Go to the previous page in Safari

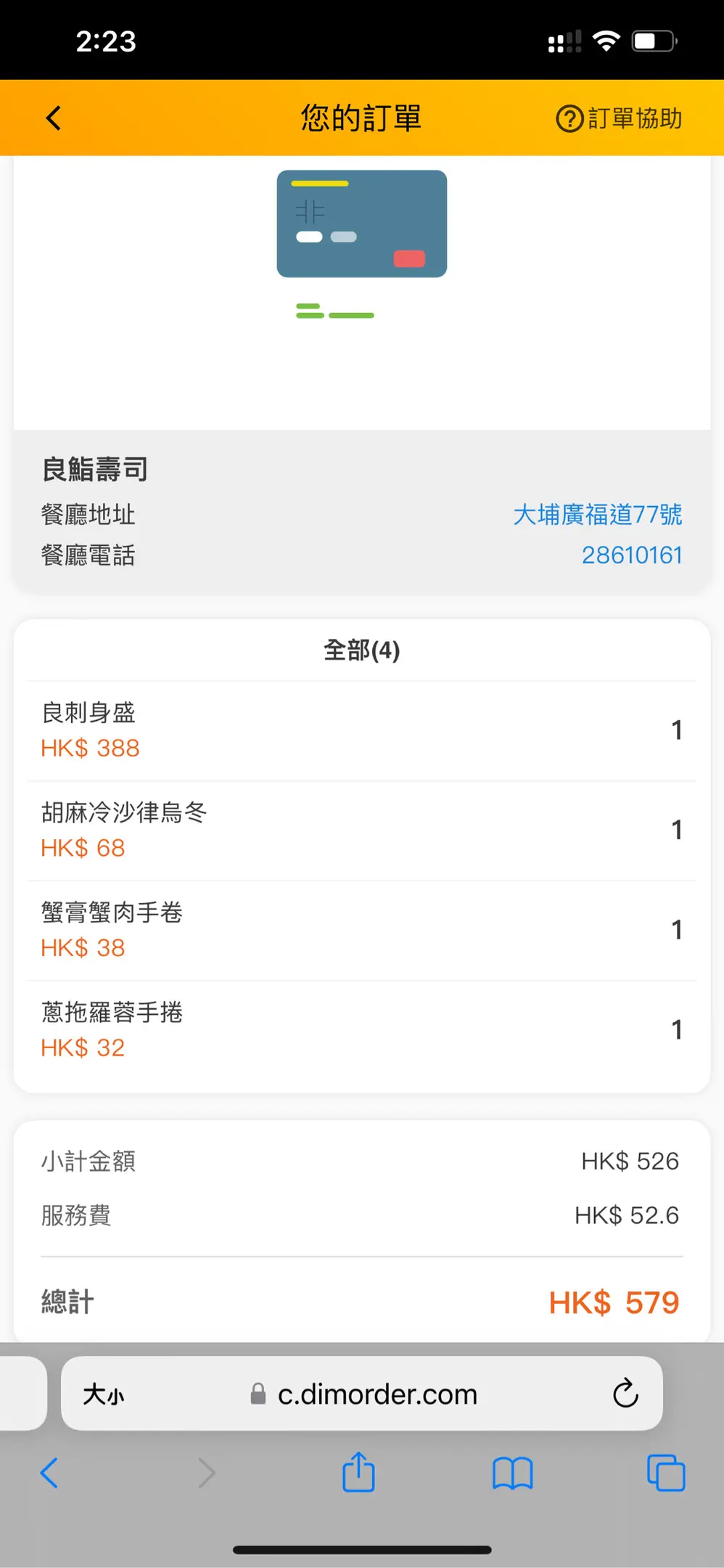pyautogui.click(x=49, y=1473)
